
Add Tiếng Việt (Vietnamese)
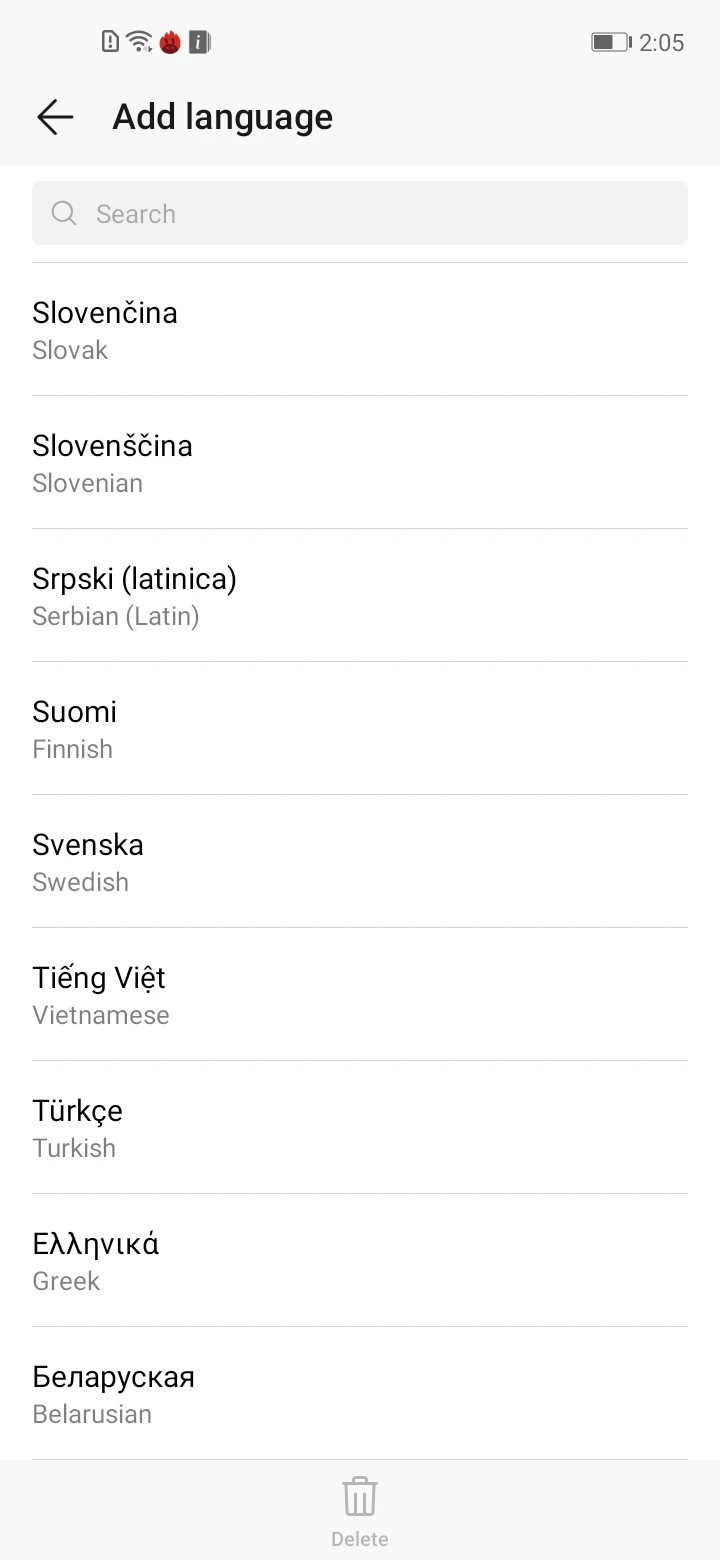click(360, 995)
